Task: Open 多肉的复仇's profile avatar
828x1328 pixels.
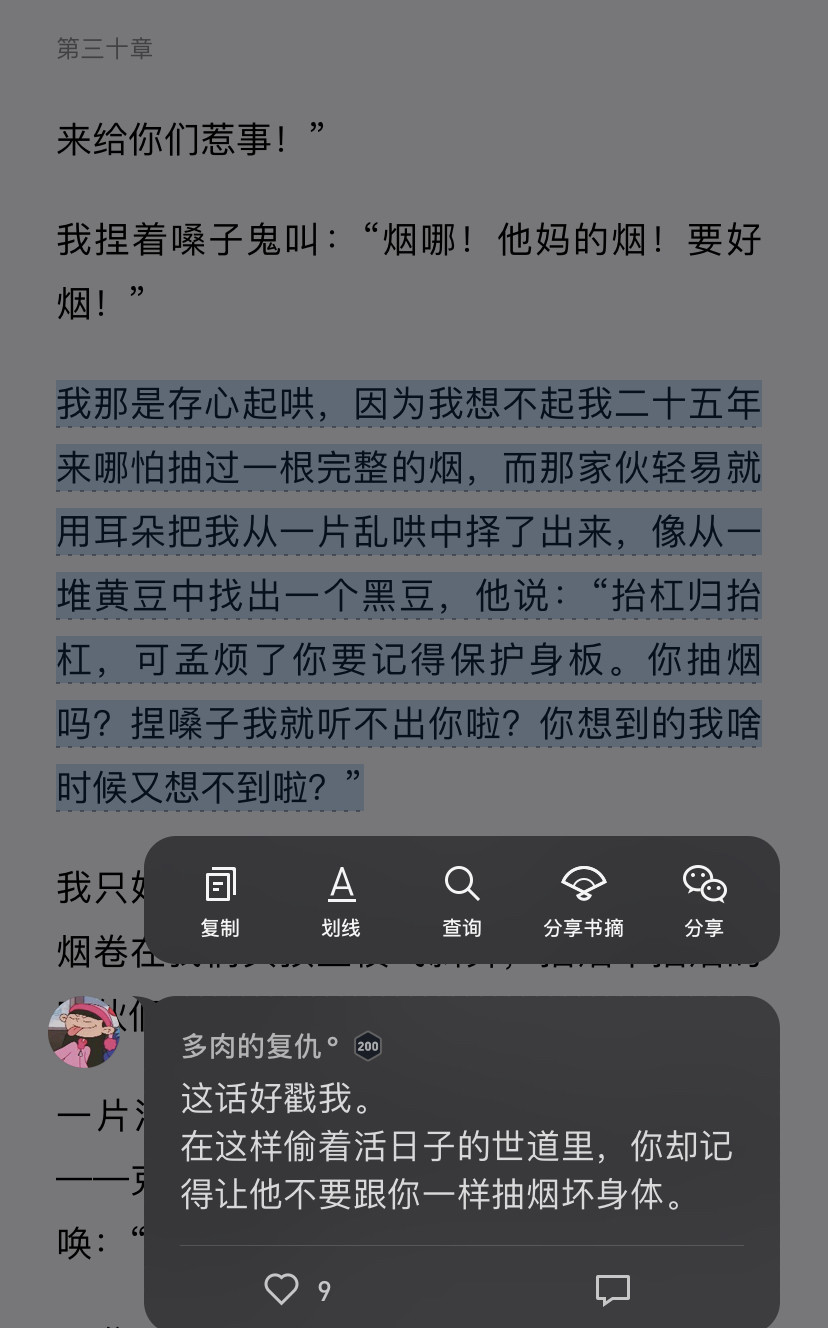Action: [x=84, y=1033]
